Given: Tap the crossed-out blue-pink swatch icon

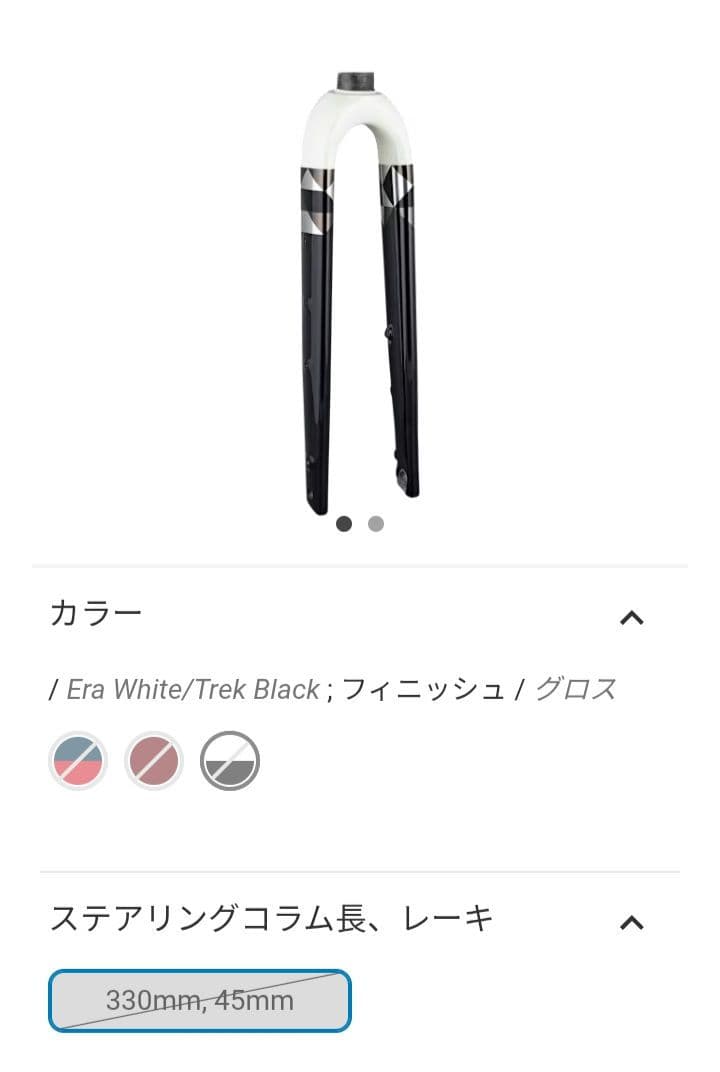Looking at the screenshot, I should pyautogui.click(x=77, y=761).
